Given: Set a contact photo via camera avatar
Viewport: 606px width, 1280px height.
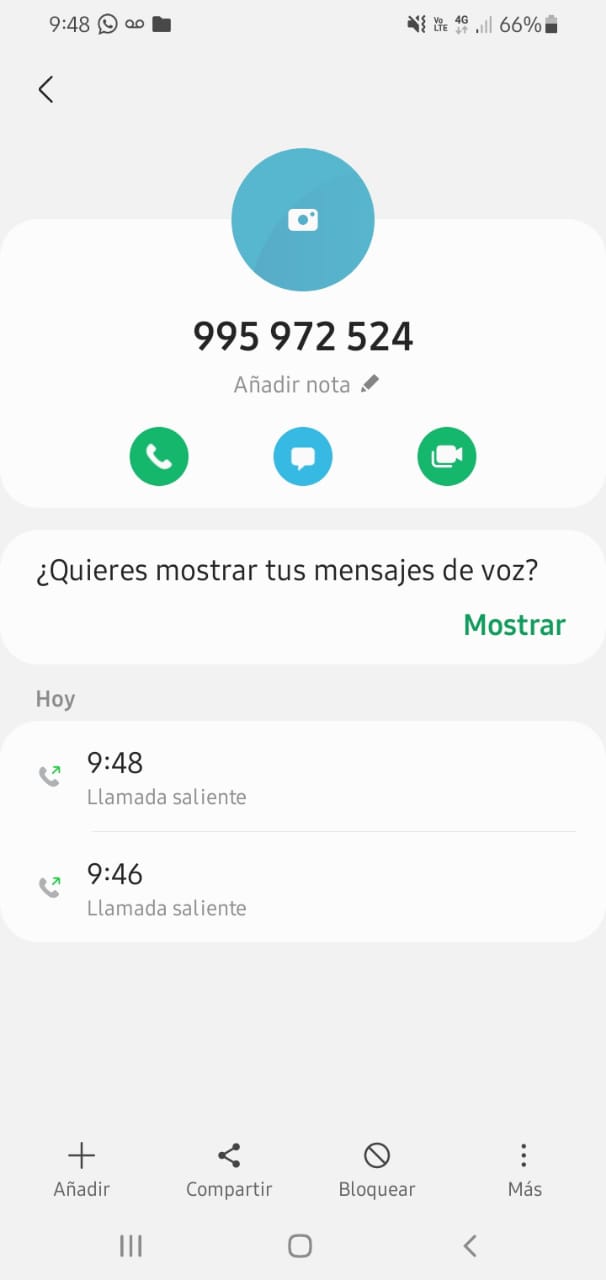Looking at the screenshot, I should [x=303, y=220].
